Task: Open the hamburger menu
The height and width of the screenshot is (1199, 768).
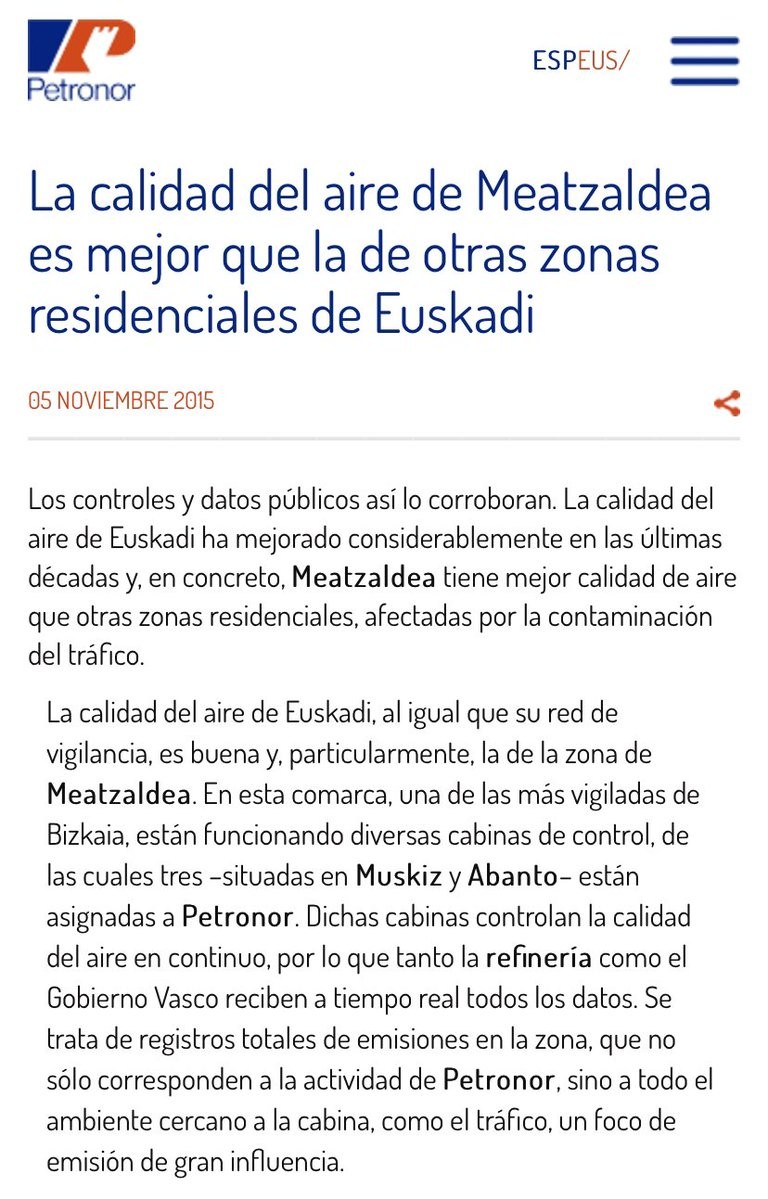Action: click(704, 61)
